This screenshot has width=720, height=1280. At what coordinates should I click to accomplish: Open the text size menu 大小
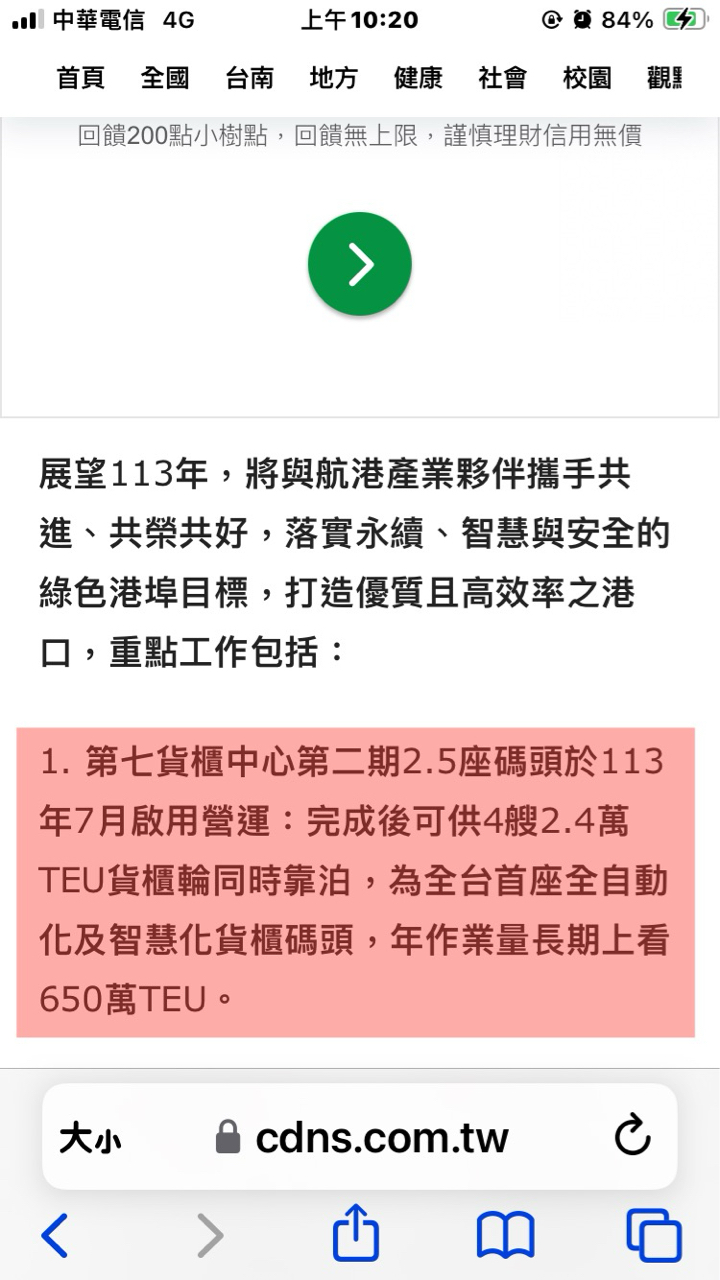coord(90,1137)
